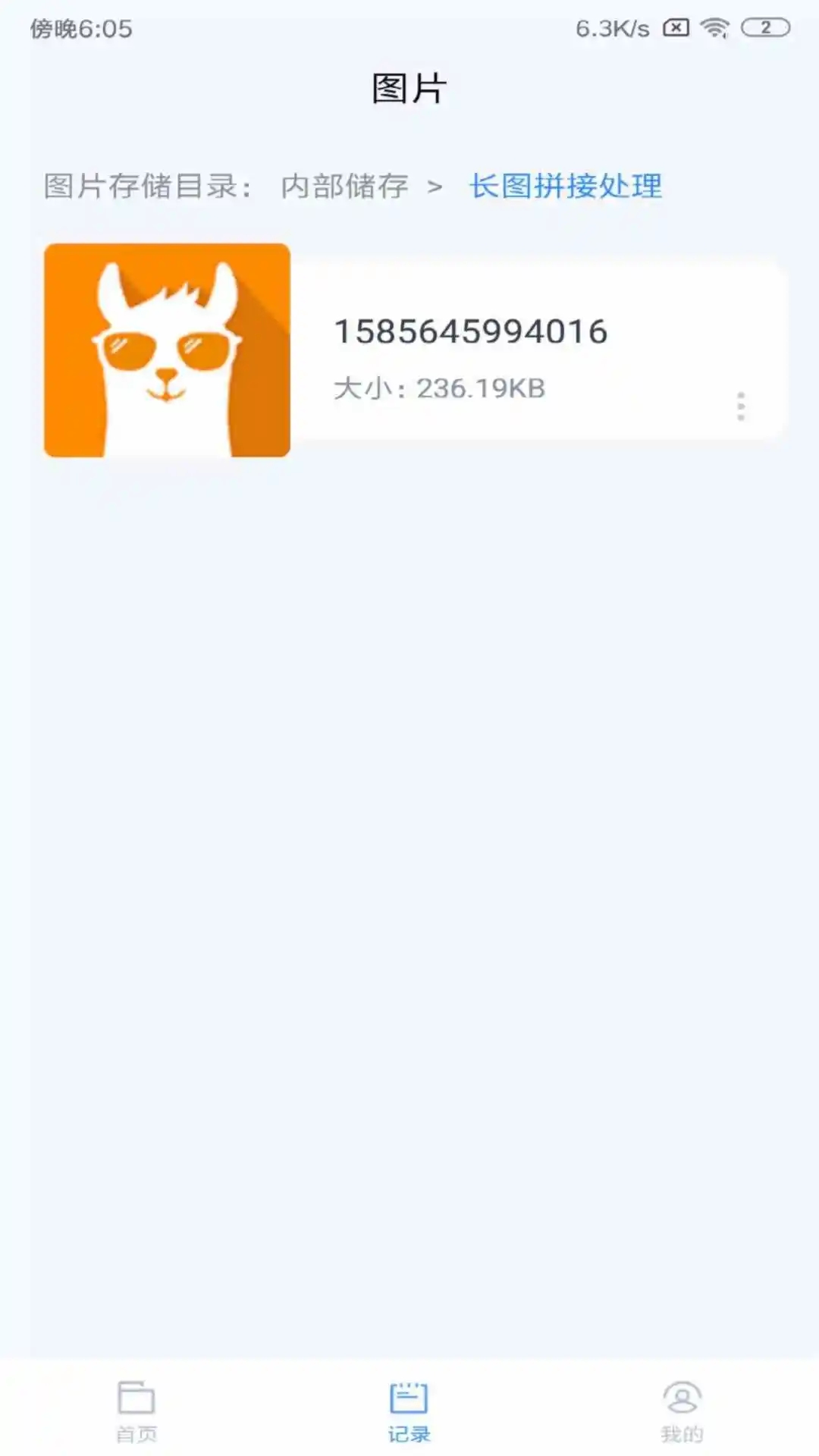This screenshot has width=819, height=1456.
Task: Tap the file size text 236.19KB
Action: pyautogui.click(x=482, y=388)
